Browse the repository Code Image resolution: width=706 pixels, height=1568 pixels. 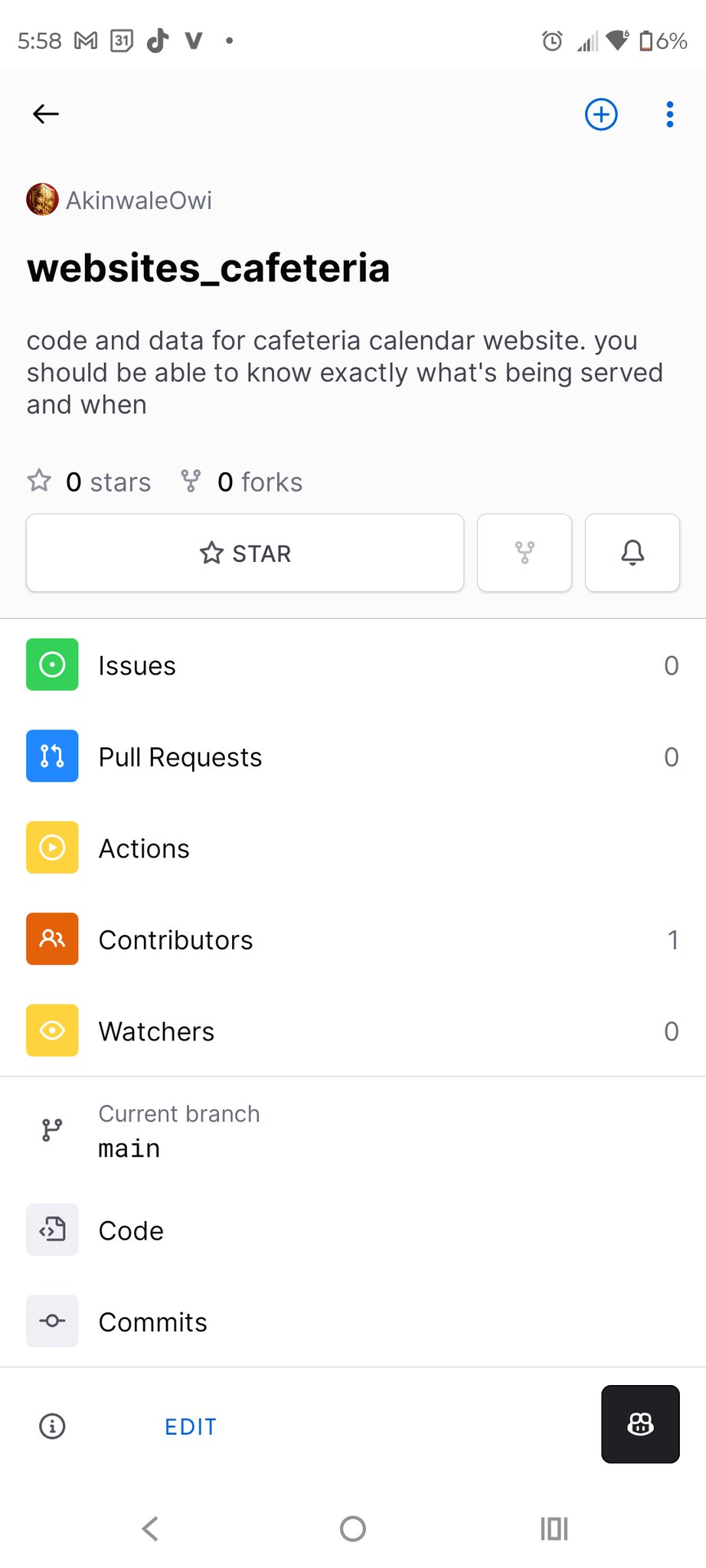pos(352,1230)
